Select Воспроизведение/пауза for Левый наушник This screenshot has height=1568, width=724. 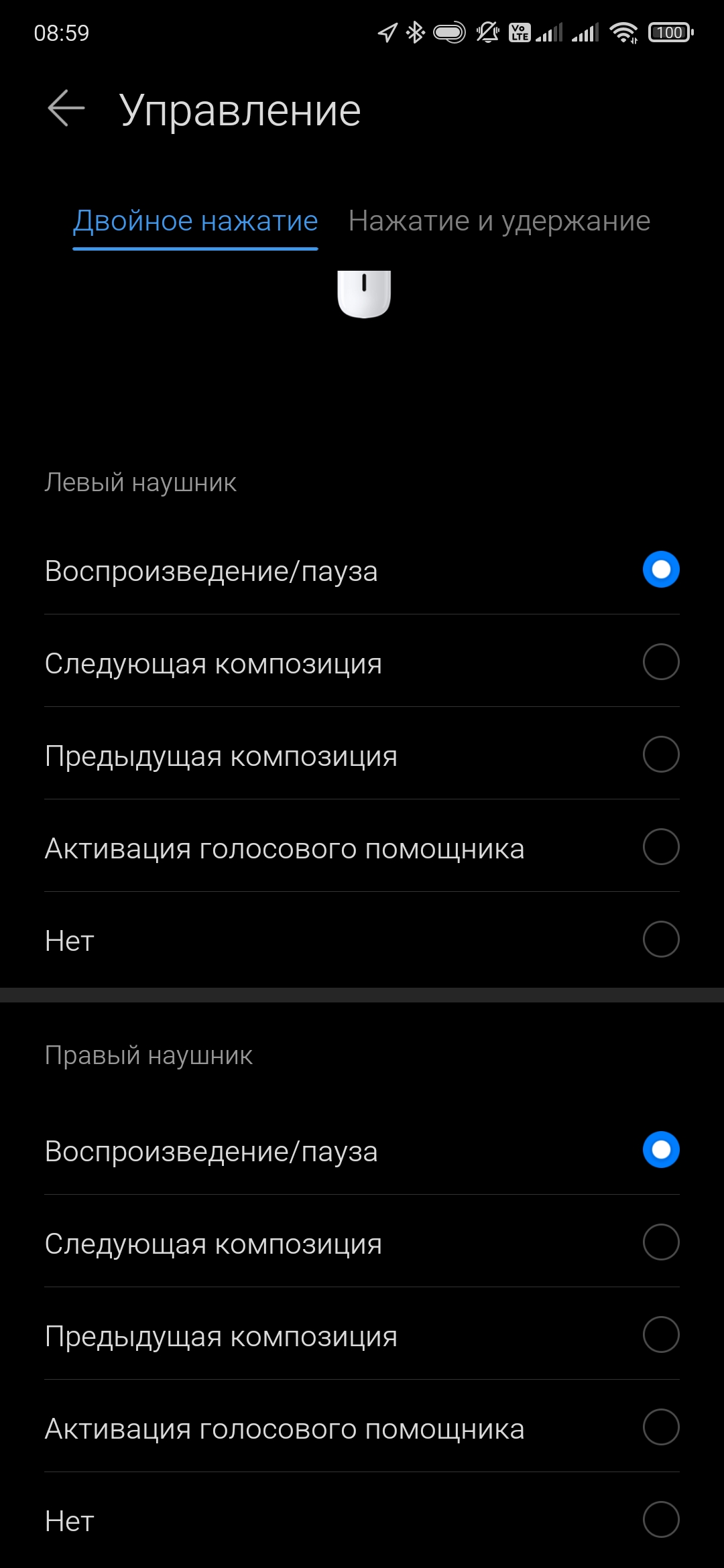(660, 570)
